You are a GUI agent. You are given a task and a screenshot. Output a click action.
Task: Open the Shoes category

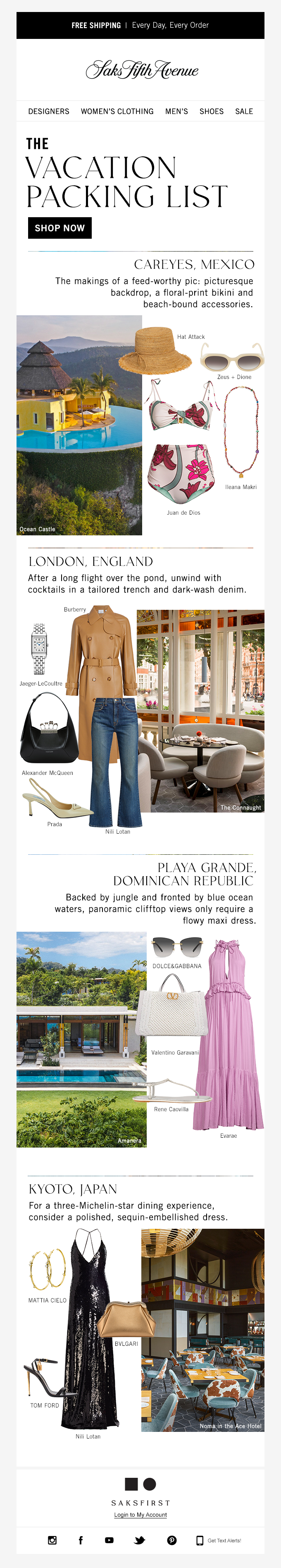[x=211, y=111]
